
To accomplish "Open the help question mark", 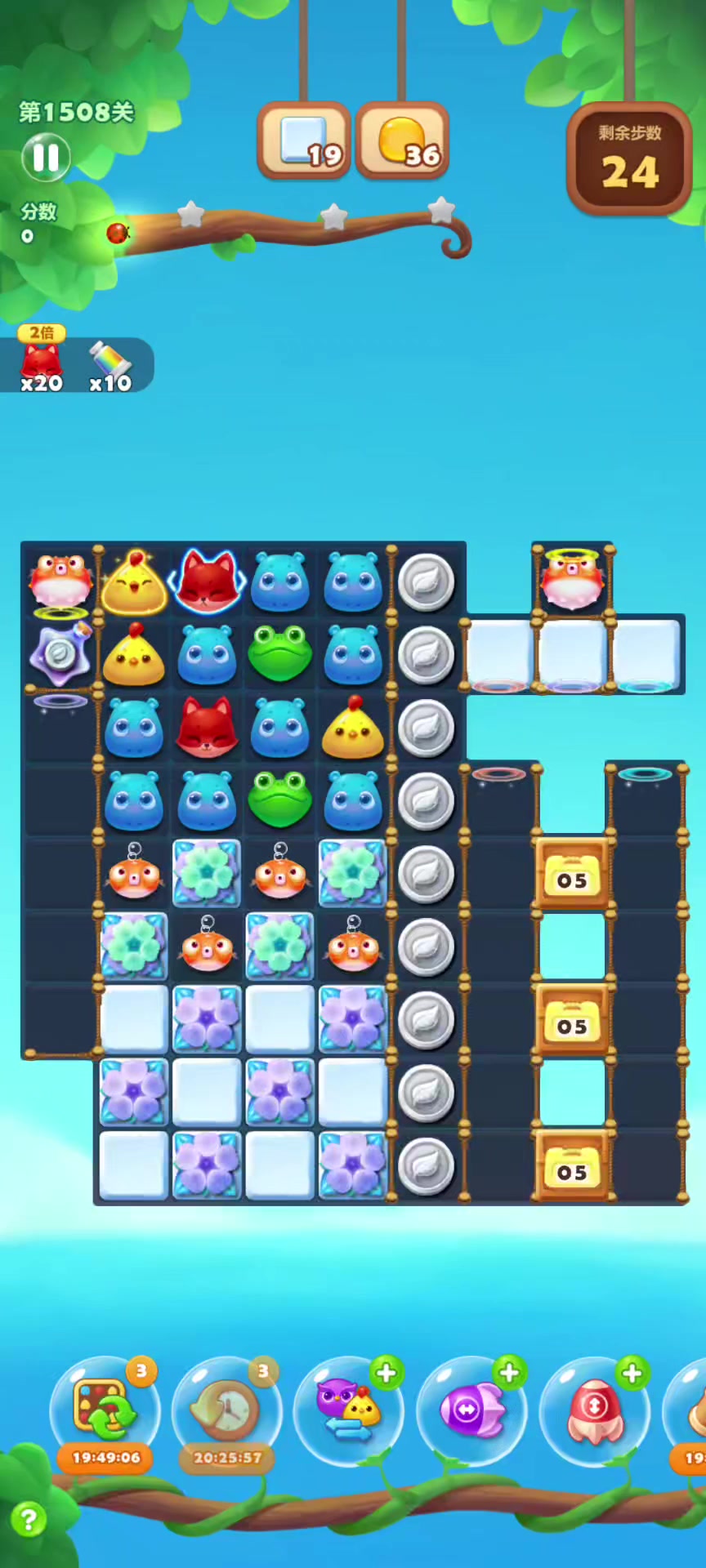I will click(28, 1519).
